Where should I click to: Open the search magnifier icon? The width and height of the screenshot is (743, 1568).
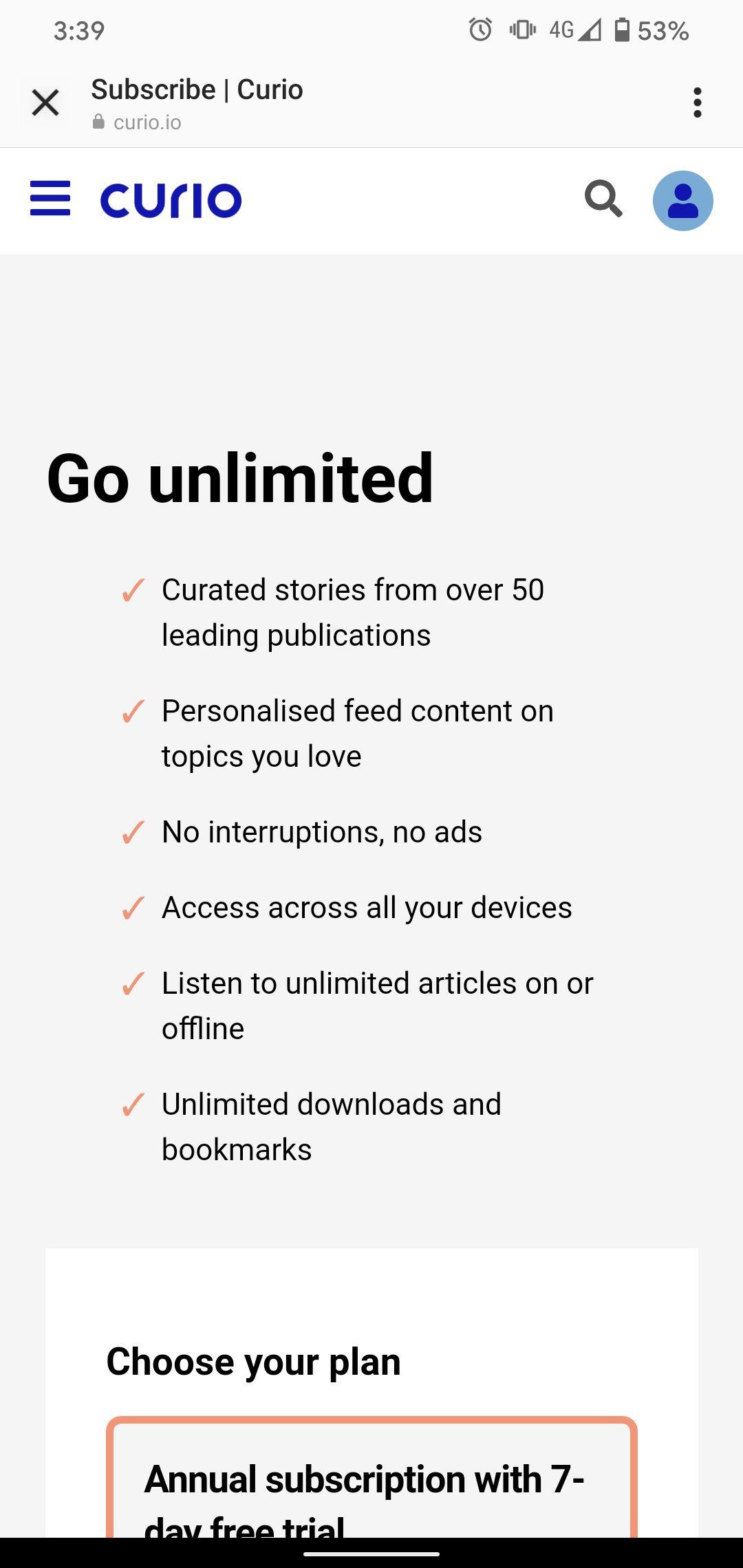point(603,199)
